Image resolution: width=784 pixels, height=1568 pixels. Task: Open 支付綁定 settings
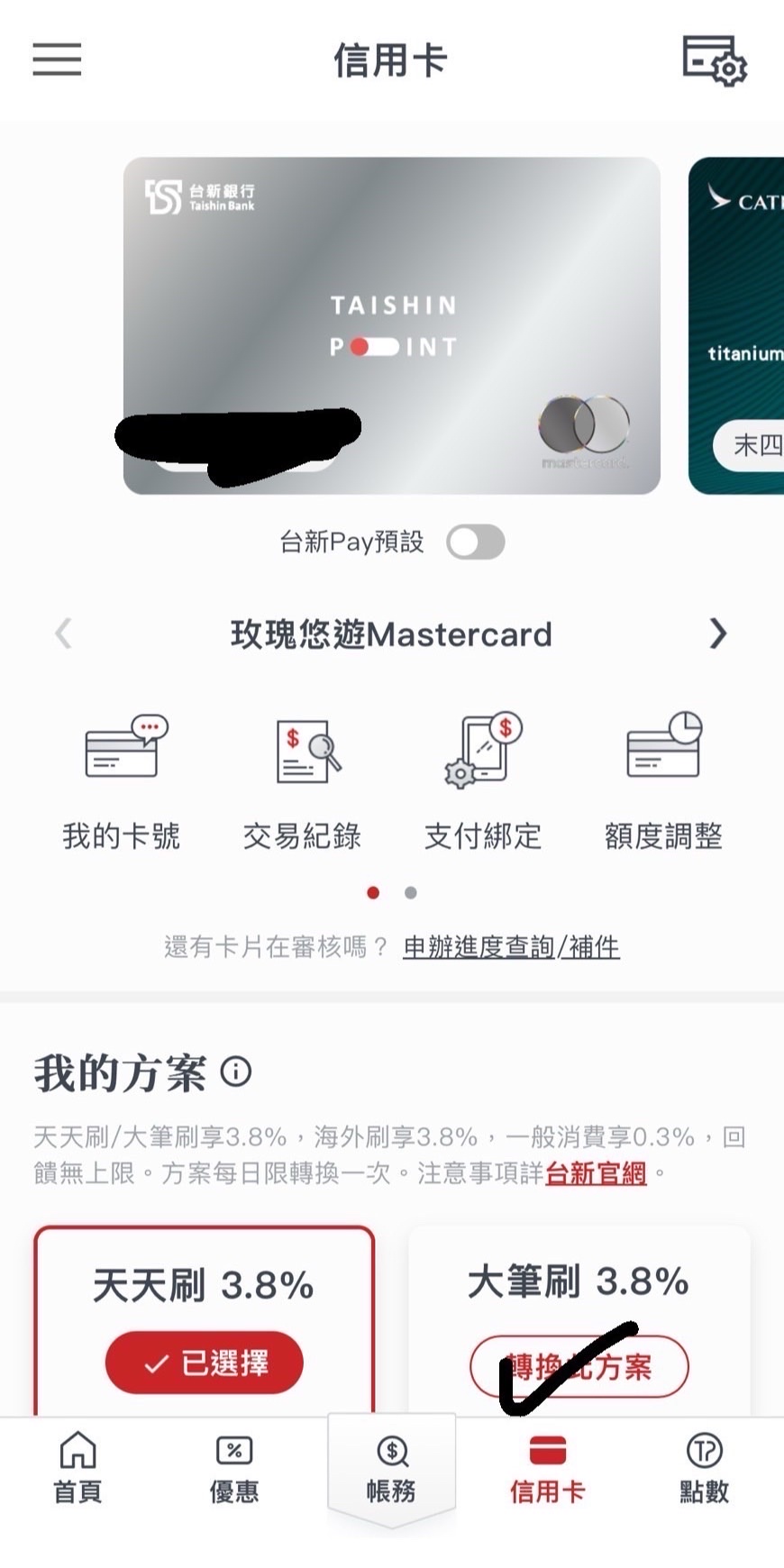pyautogui.click(x=483, y=782)
